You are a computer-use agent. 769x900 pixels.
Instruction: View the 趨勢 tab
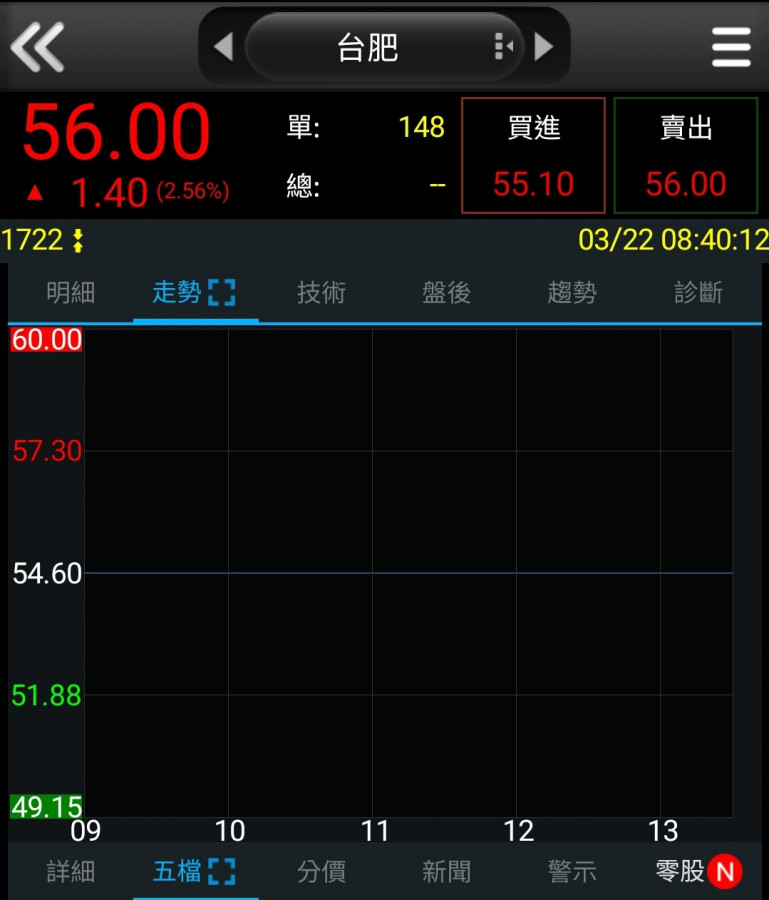[572, 293]
